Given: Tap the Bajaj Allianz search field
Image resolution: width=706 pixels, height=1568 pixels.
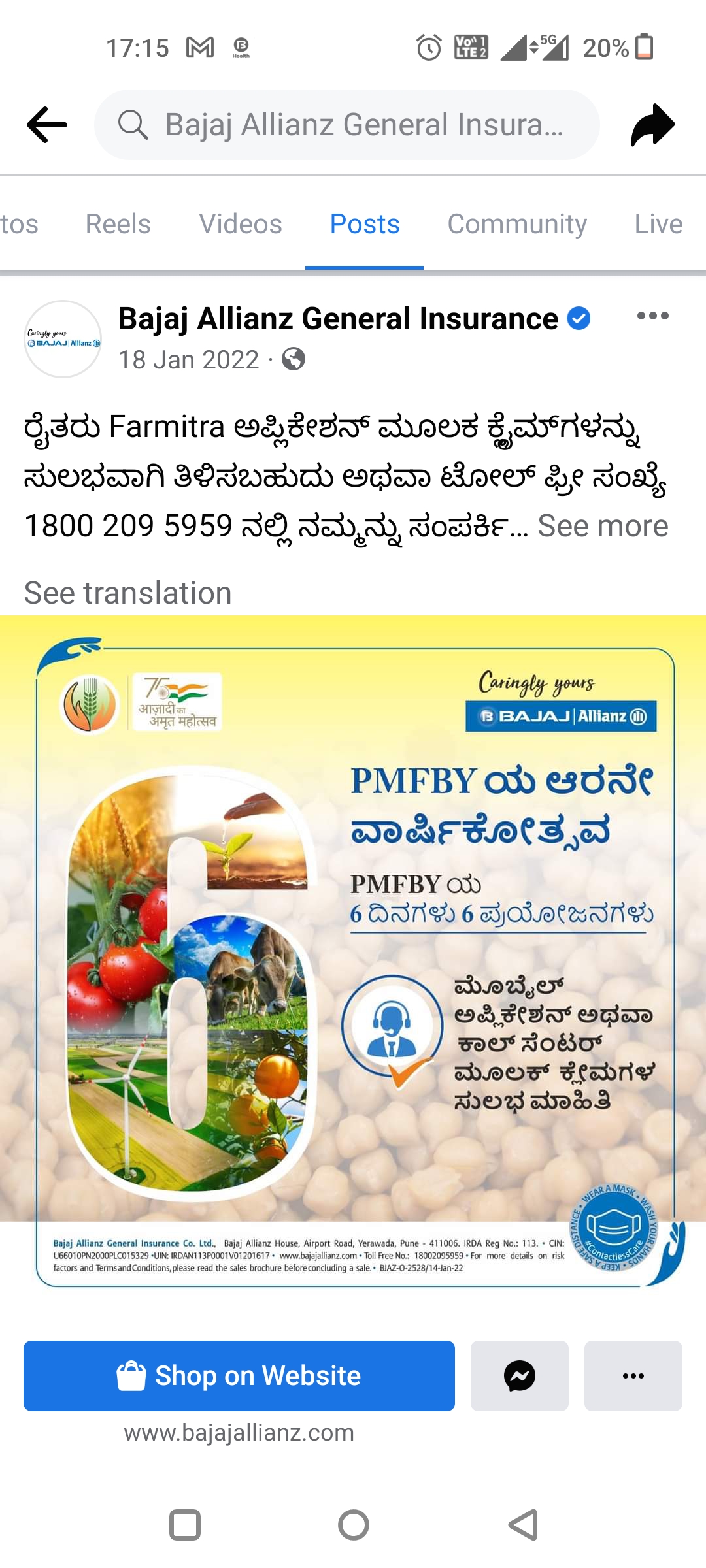Looking at the screenshot, I should [346, 124].
